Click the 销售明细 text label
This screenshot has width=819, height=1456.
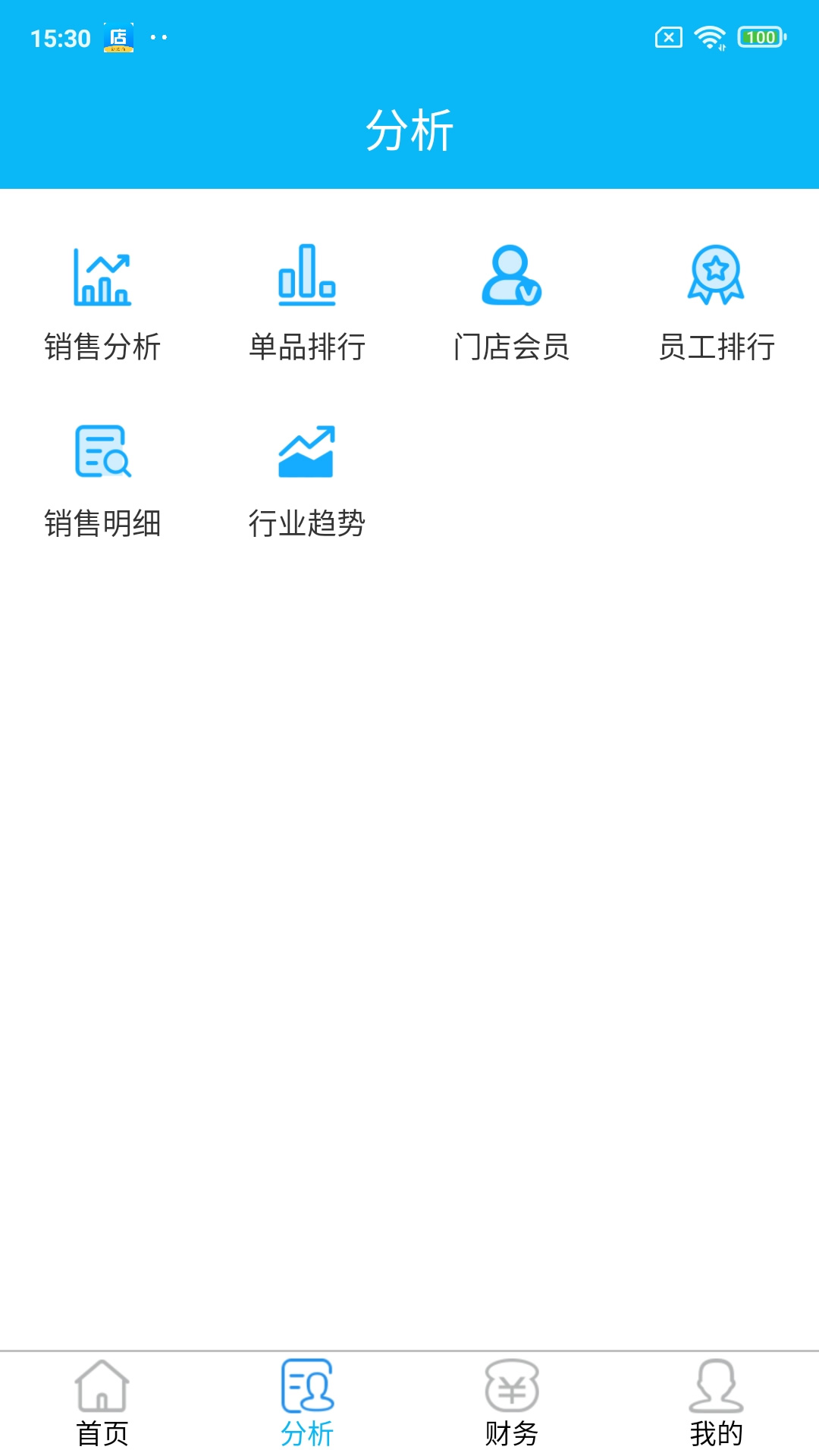click(x=104, y=522)
